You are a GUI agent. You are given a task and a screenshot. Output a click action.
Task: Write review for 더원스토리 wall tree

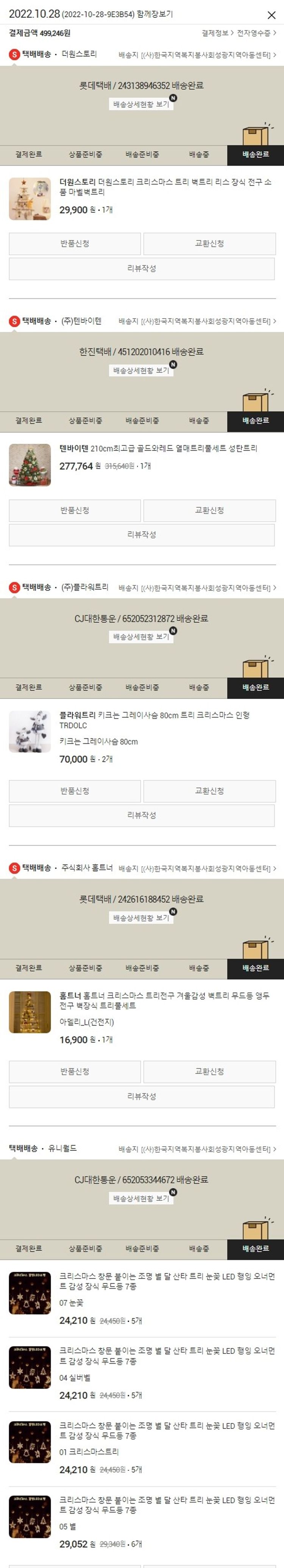tap(141, 269)
